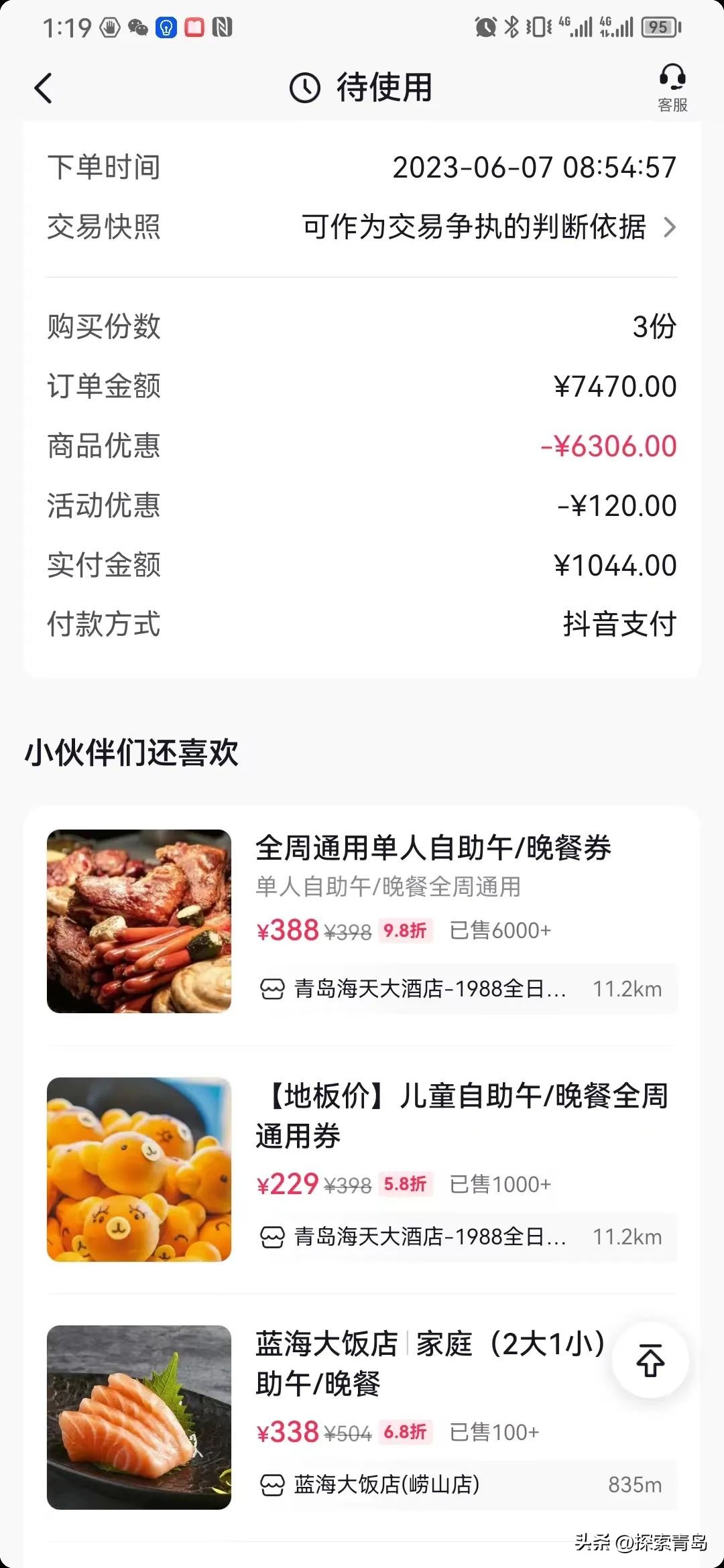
Task: Click the Bluetooth icon in the status bar
Action: click(x=511, y=27)
